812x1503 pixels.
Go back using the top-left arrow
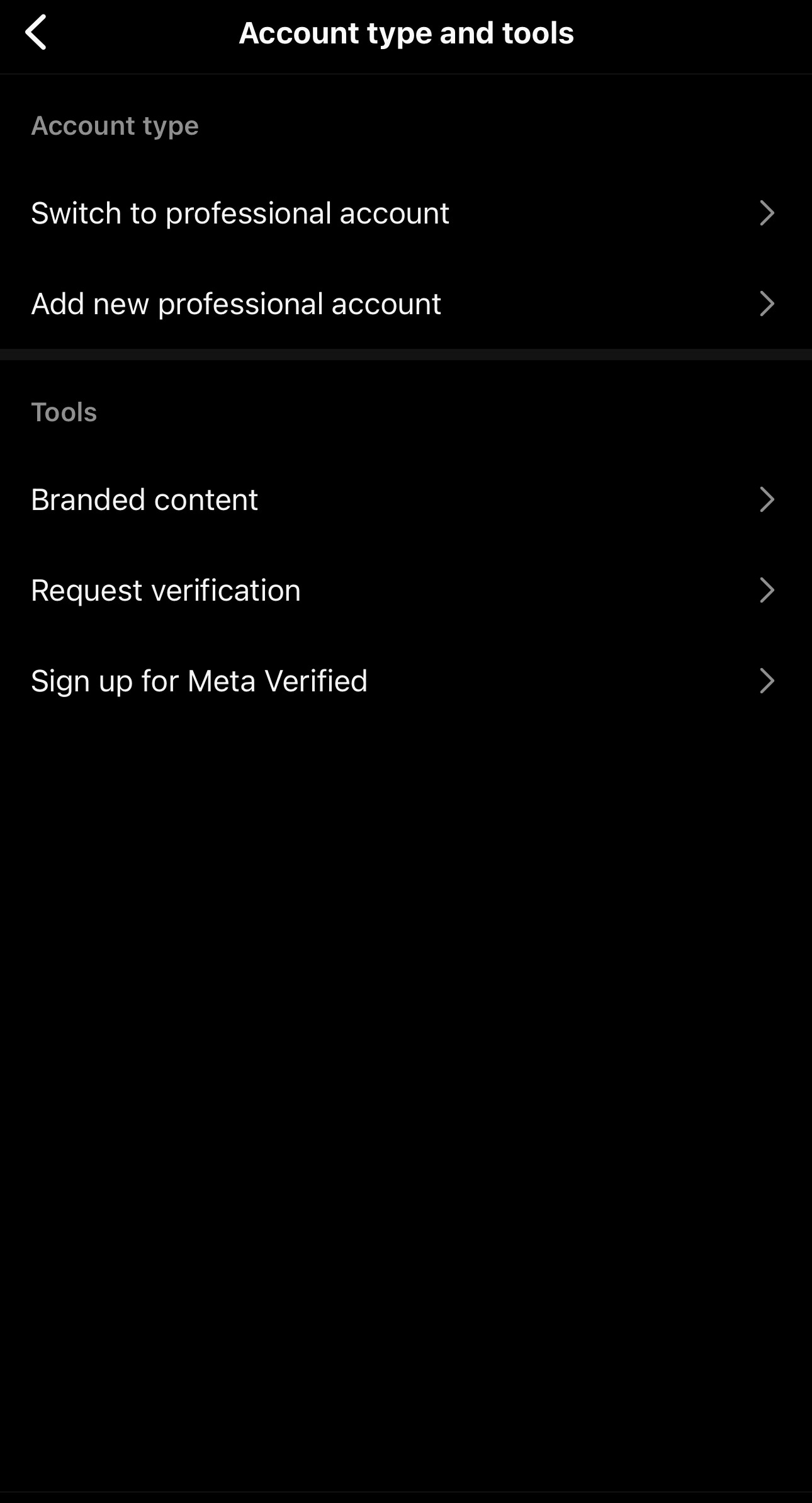(36, 32)
